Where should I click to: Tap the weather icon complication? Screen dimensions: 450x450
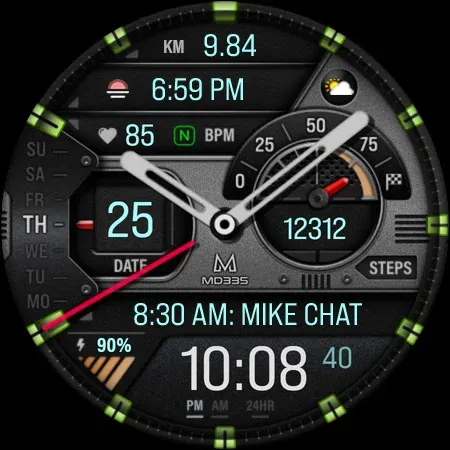[x=339, y=87]
